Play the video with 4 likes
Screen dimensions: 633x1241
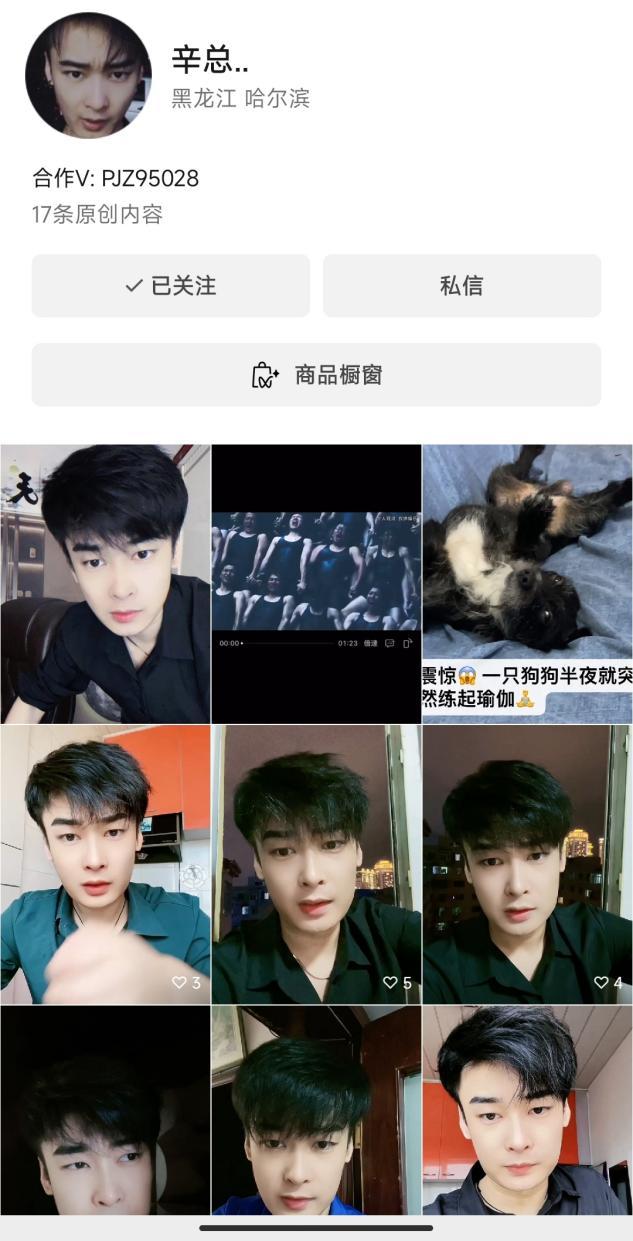(527, 864)
